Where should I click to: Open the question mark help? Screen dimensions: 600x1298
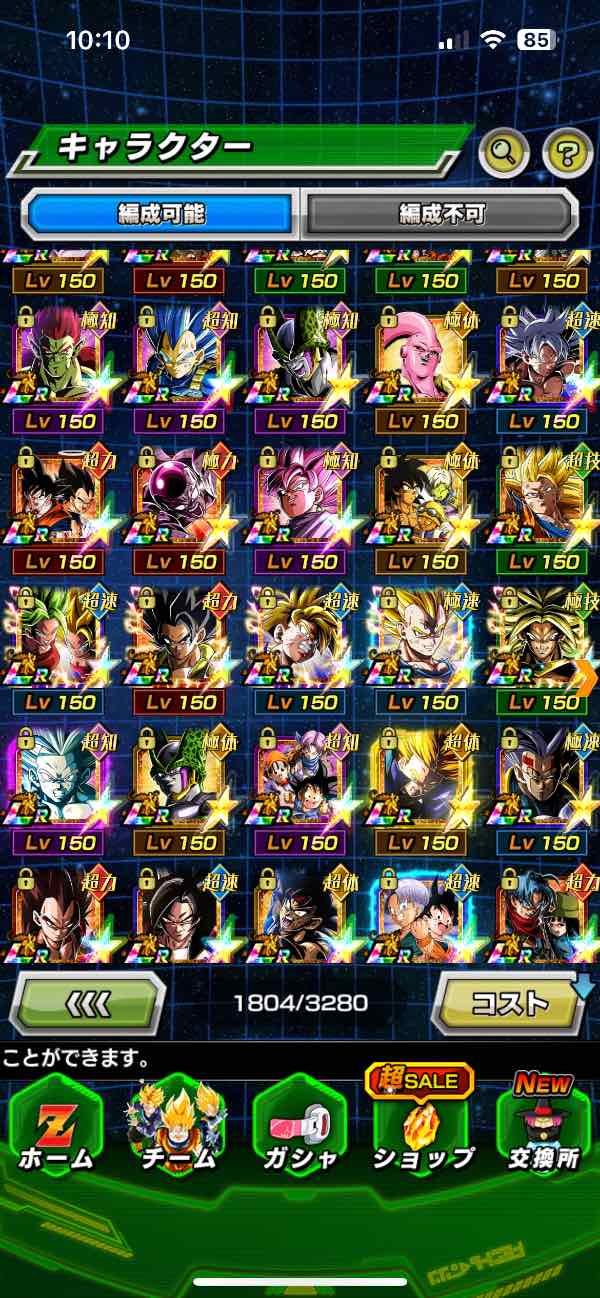567,153
